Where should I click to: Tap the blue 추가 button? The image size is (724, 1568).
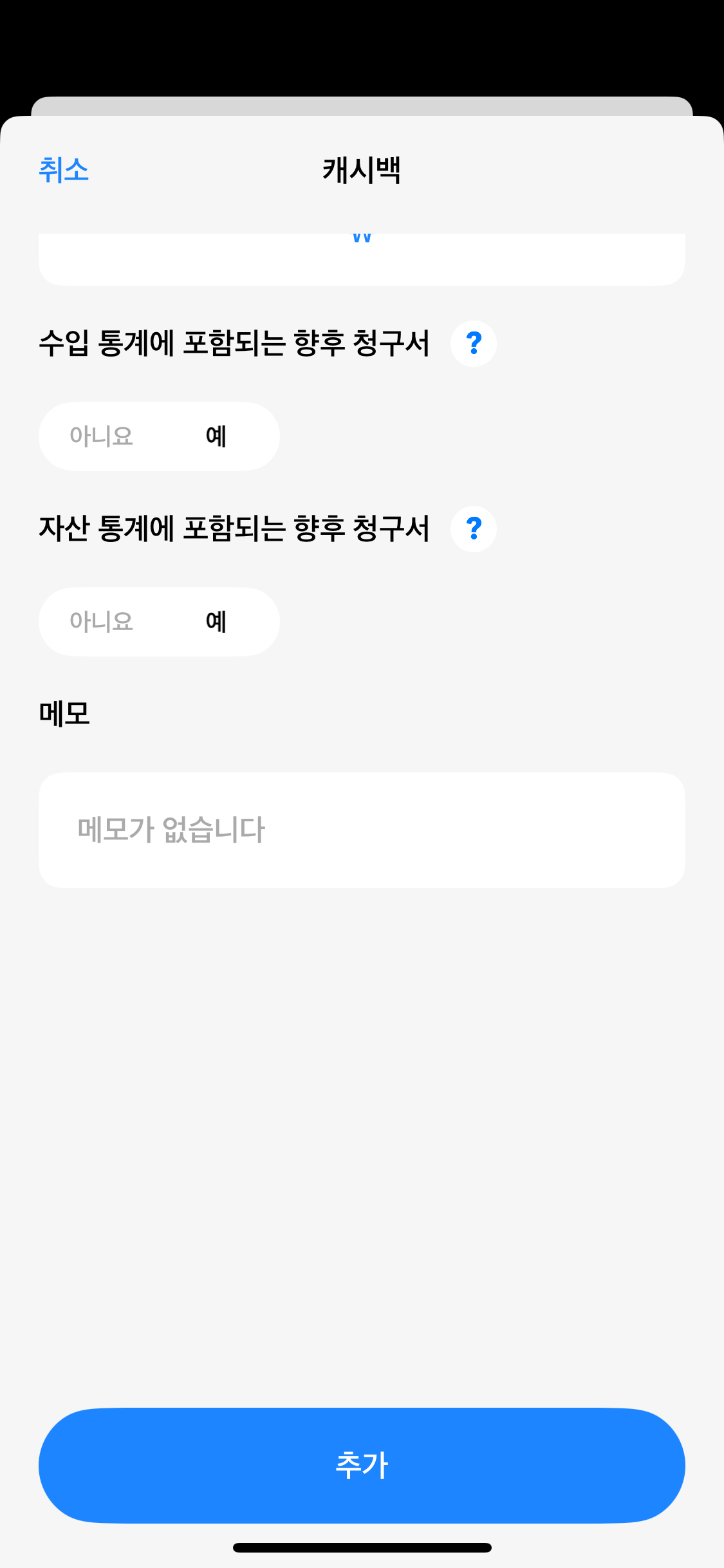click(362, 1465)
